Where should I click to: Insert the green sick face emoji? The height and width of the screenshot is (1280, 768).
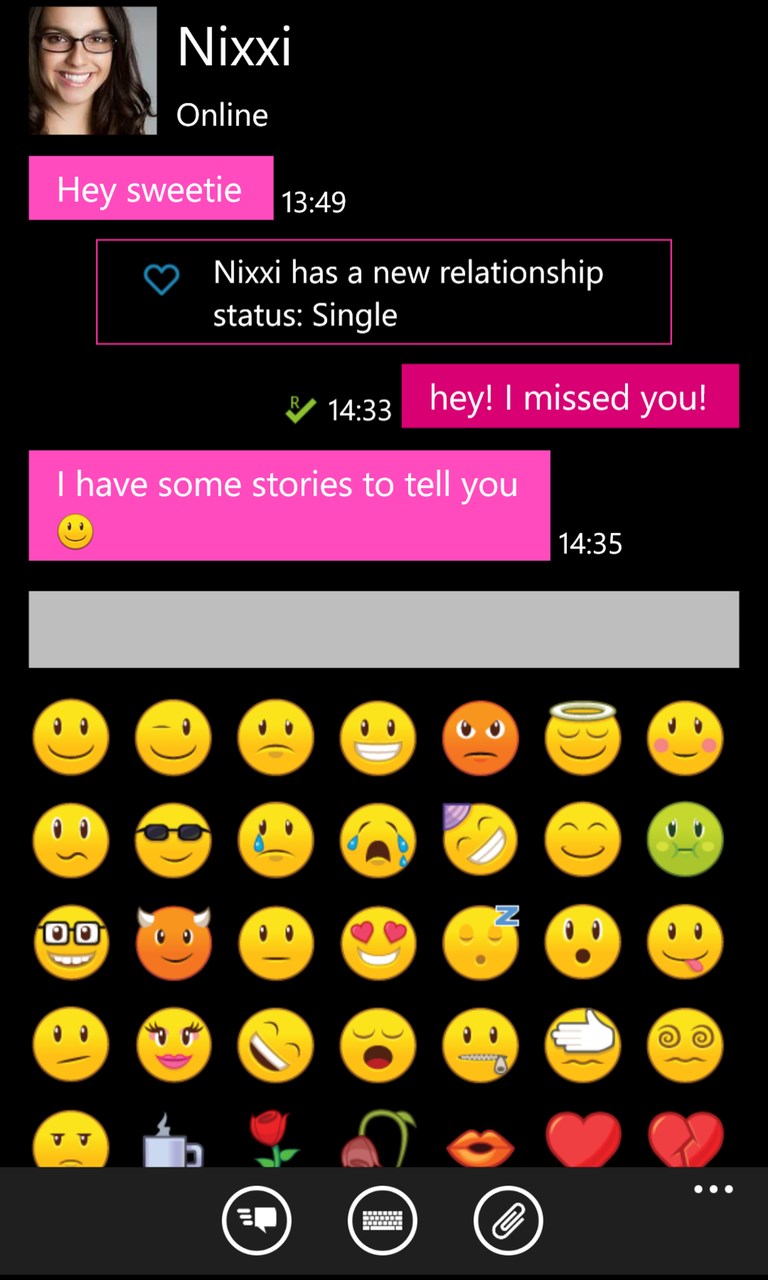685,840
